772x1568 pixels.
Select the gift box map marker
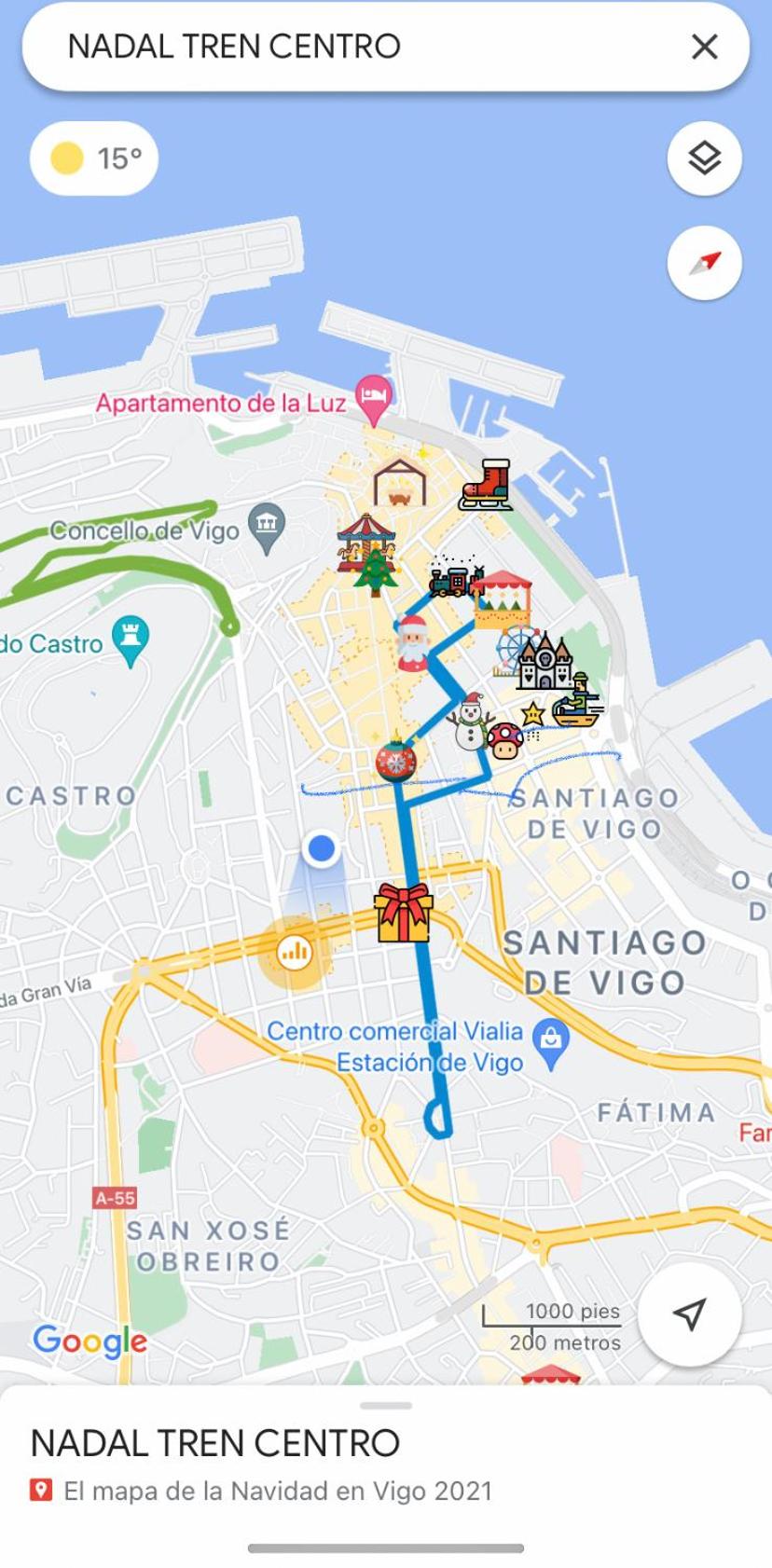click(403, 912)
